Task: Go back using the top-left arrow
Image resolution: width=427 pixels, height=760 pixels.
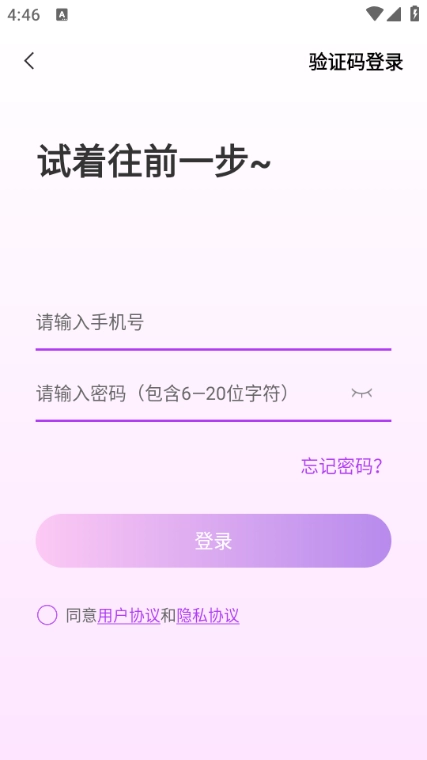Action: click(29, 61)
